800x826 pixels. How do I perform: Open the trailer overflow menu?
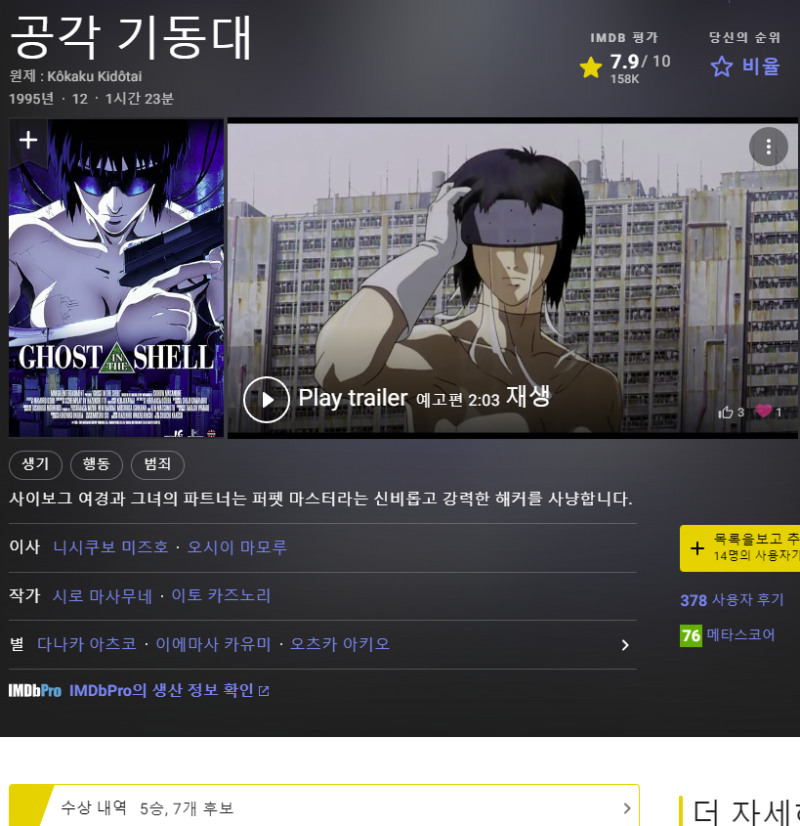[x=768, y=147]
